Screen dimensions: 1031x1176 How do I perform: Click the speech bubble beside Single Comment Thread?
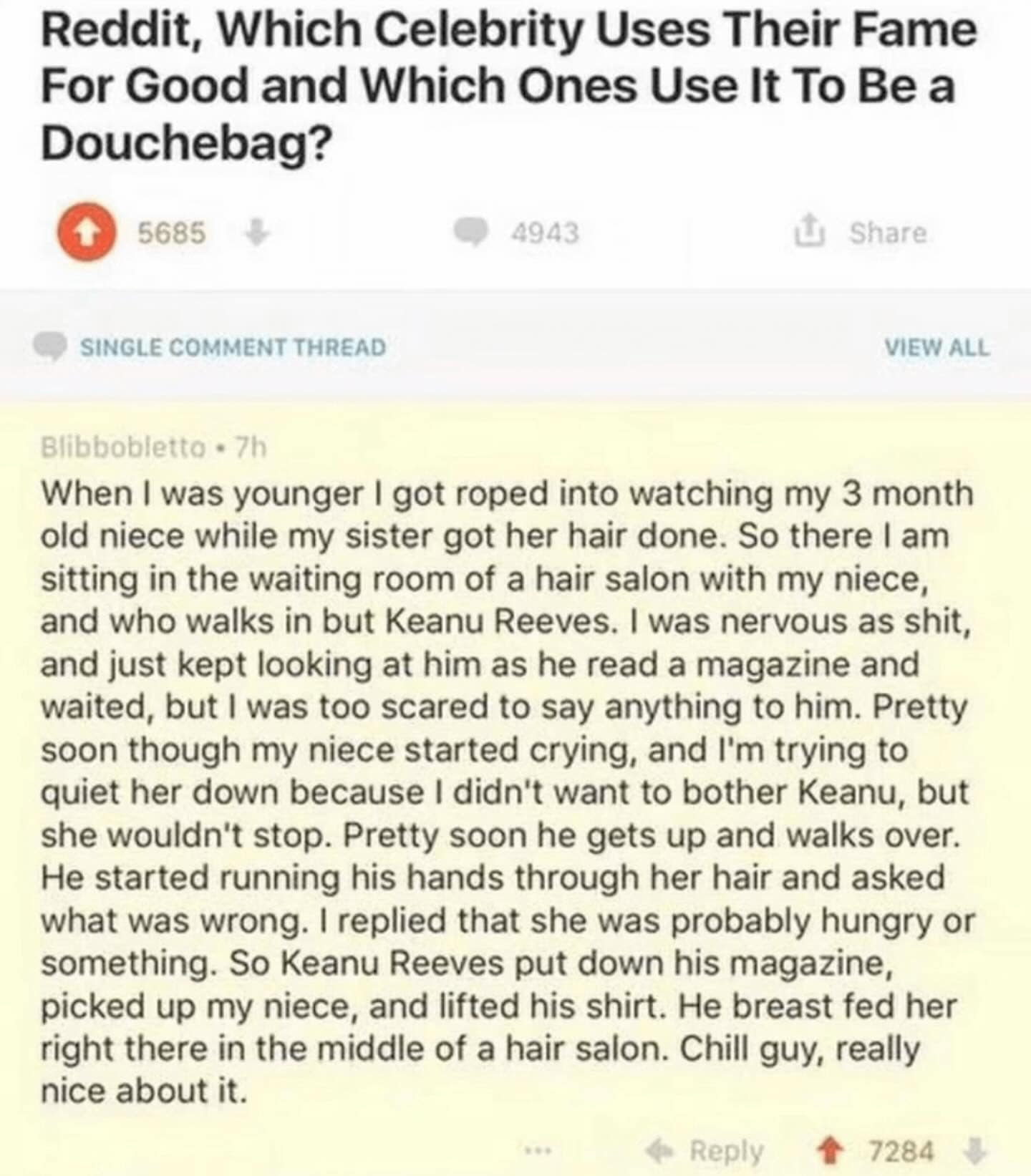click(52, 346)
